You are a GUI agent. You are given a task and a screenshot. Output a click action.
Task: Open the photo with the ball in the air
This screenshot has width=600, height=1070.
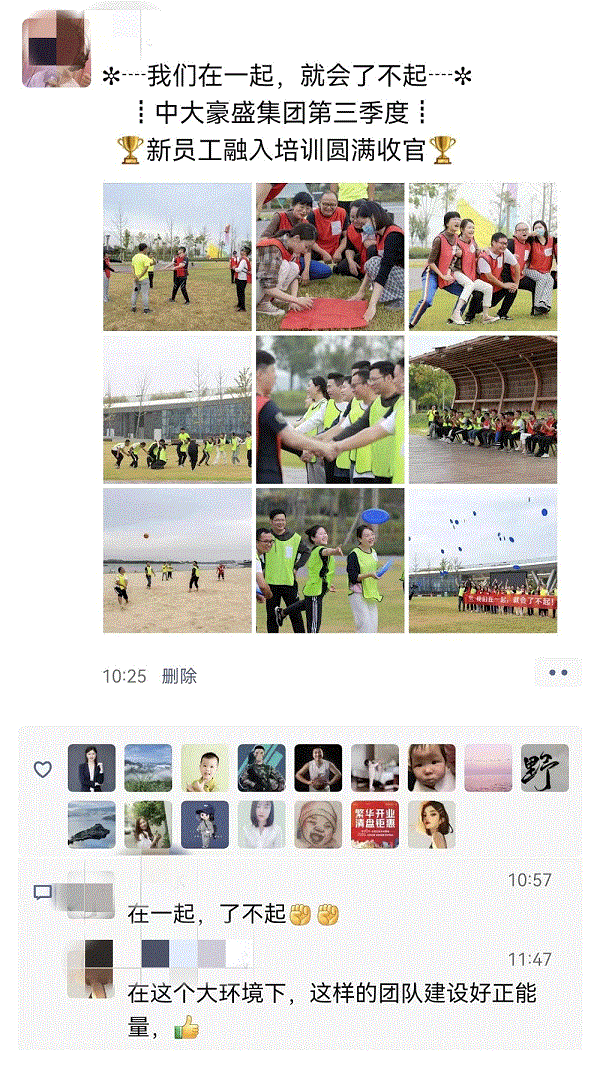(177, 560)
